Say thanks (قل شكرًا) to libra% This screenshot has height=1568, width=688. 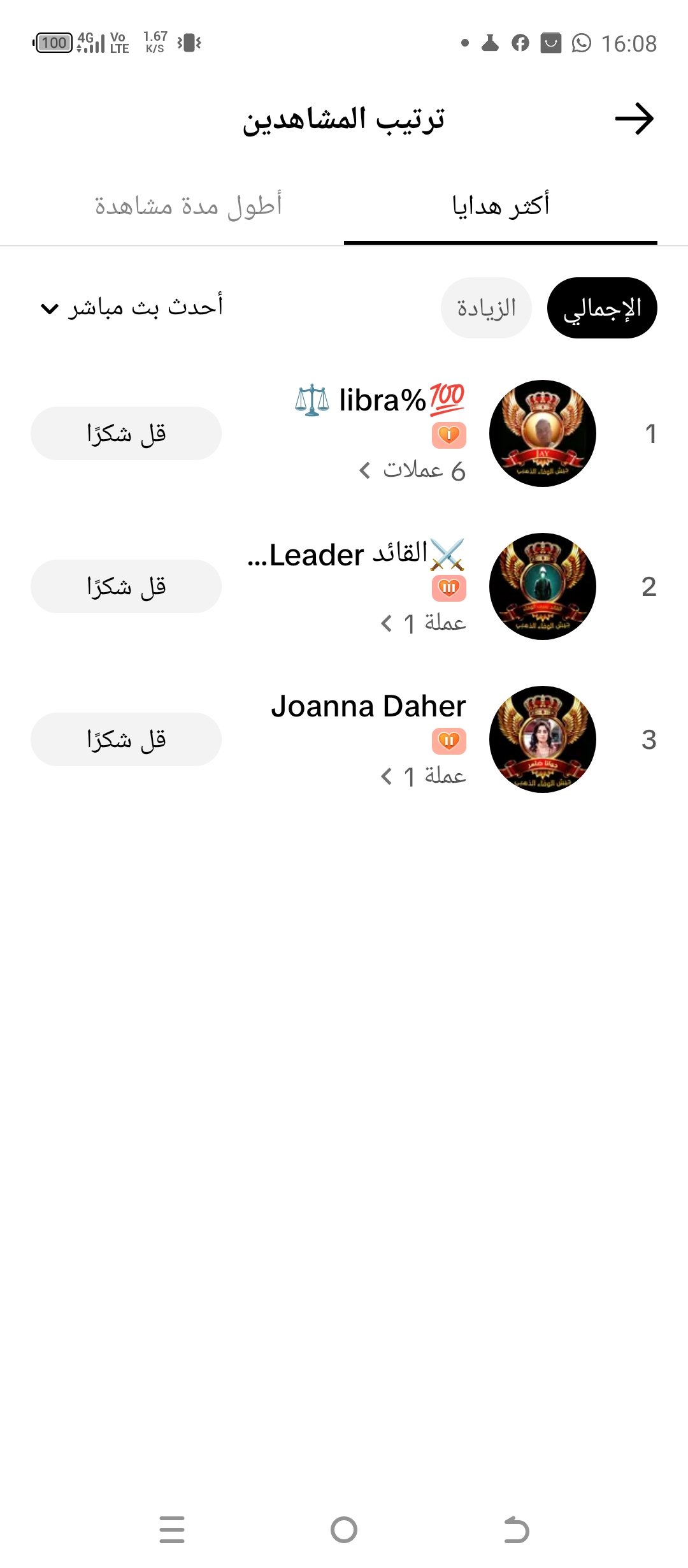126,433
